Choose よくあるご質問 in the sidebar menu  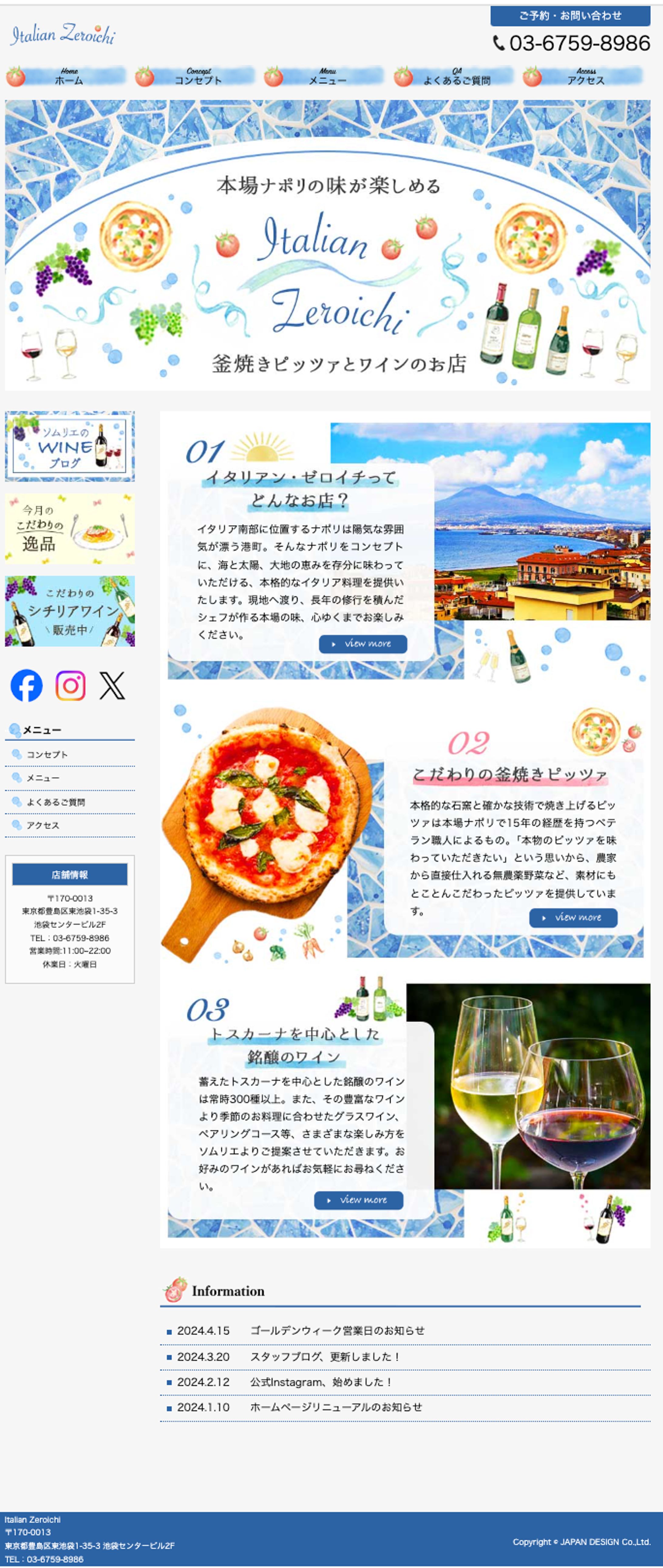coord(56,802)
